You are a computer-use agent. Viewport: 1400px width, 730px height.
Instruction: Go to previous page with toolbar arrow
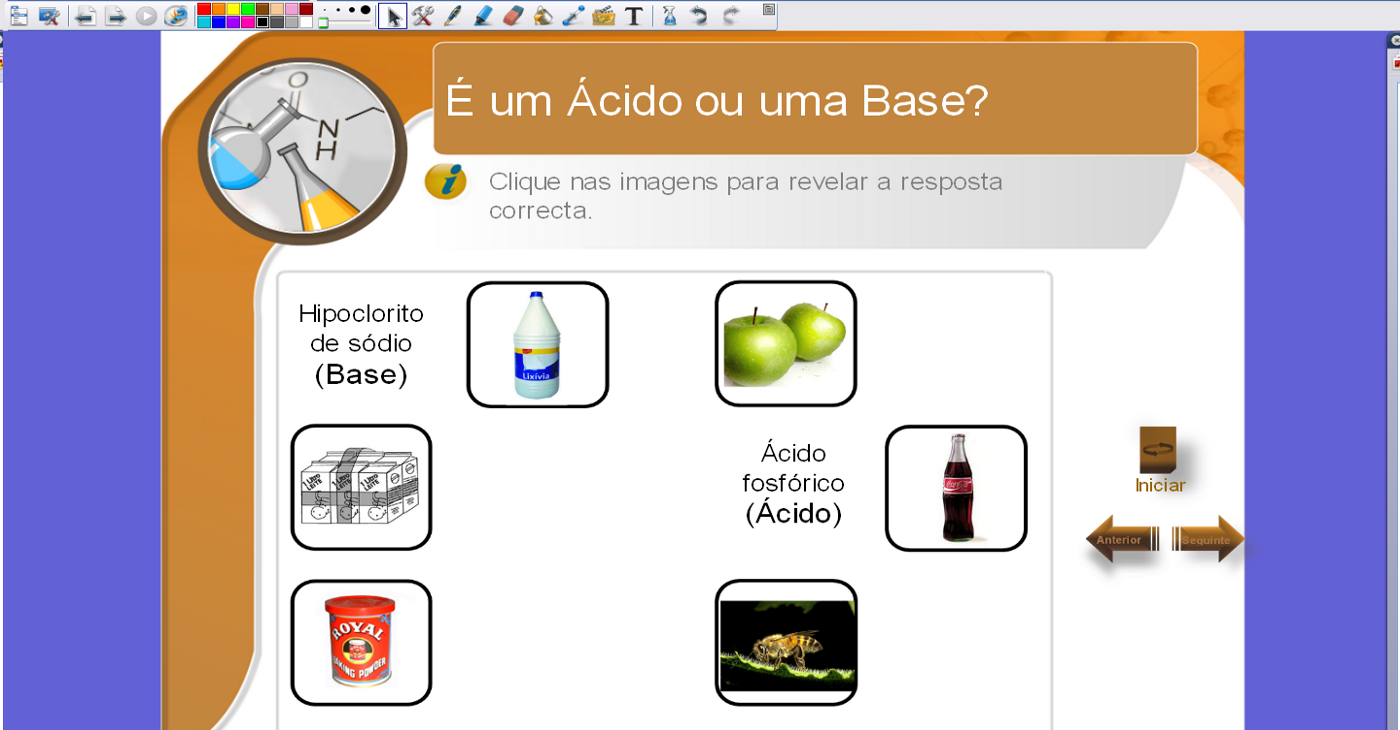click(x=86, y=15)
